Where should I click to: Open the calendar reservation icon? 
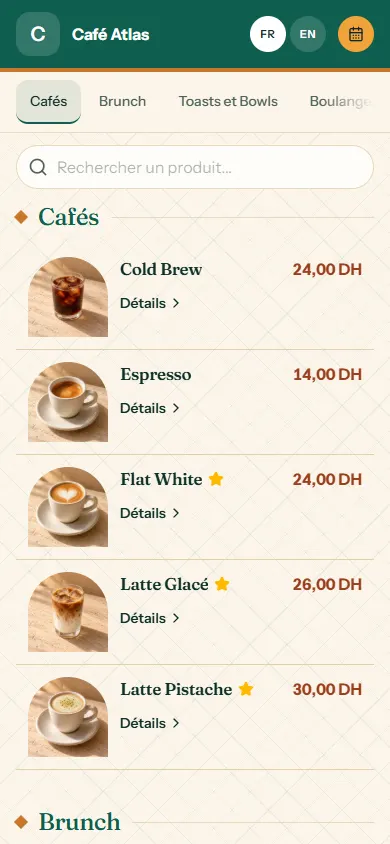(356, 34)
